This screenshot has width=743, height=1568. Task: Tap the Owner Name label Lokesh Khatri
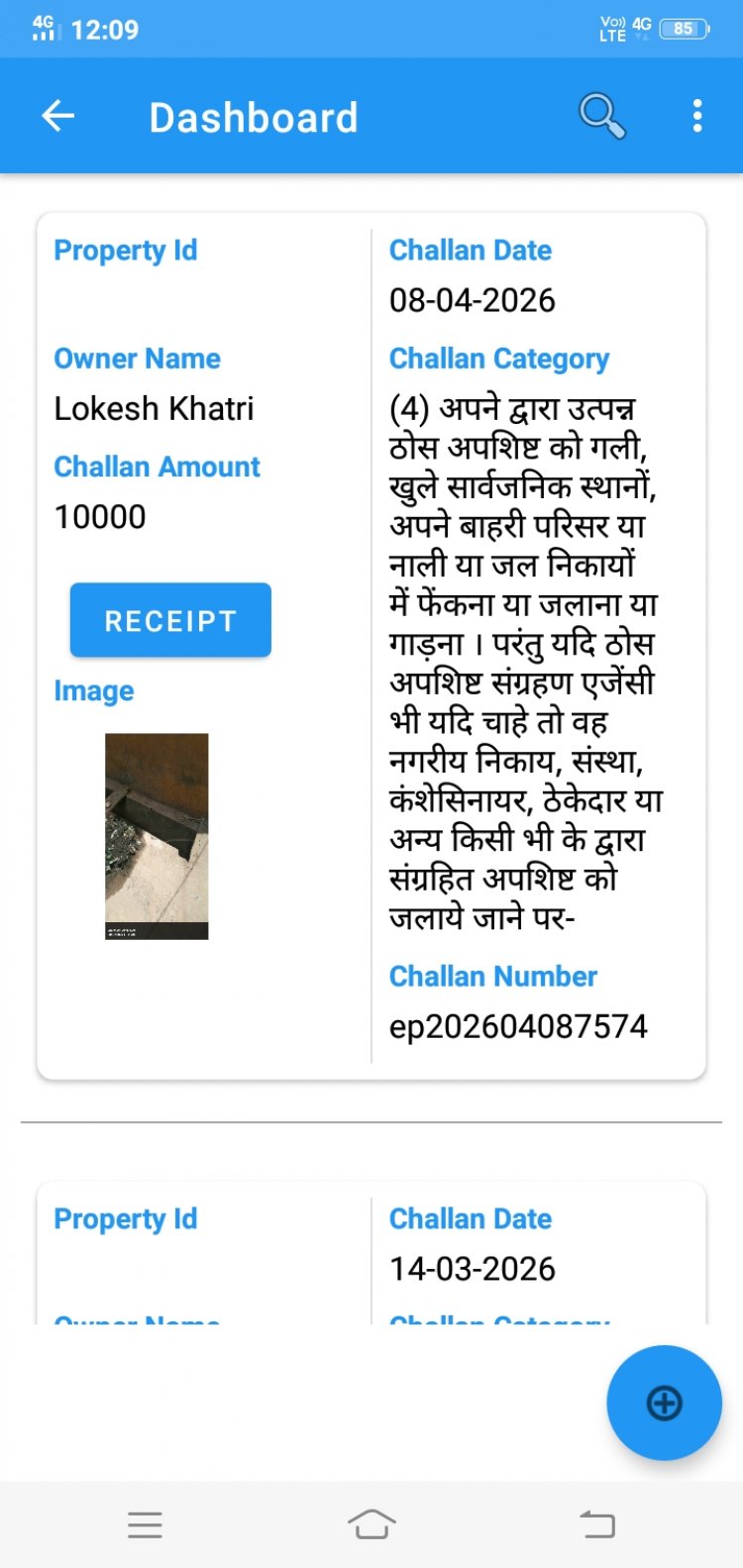[x=156, y=409]
